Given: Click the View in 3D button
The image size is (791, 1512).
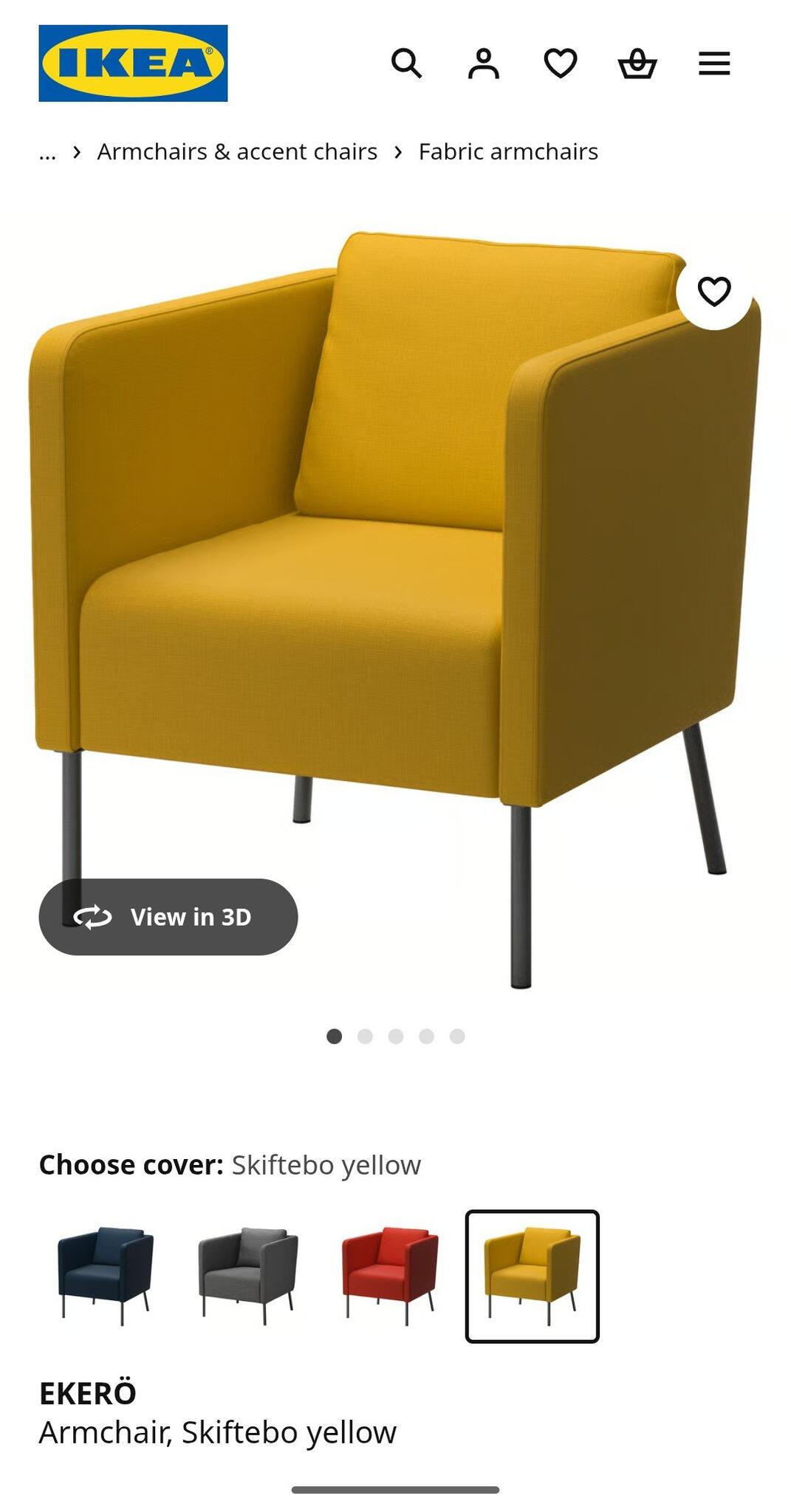Looking at the screenshot, I should pos(168,916).
